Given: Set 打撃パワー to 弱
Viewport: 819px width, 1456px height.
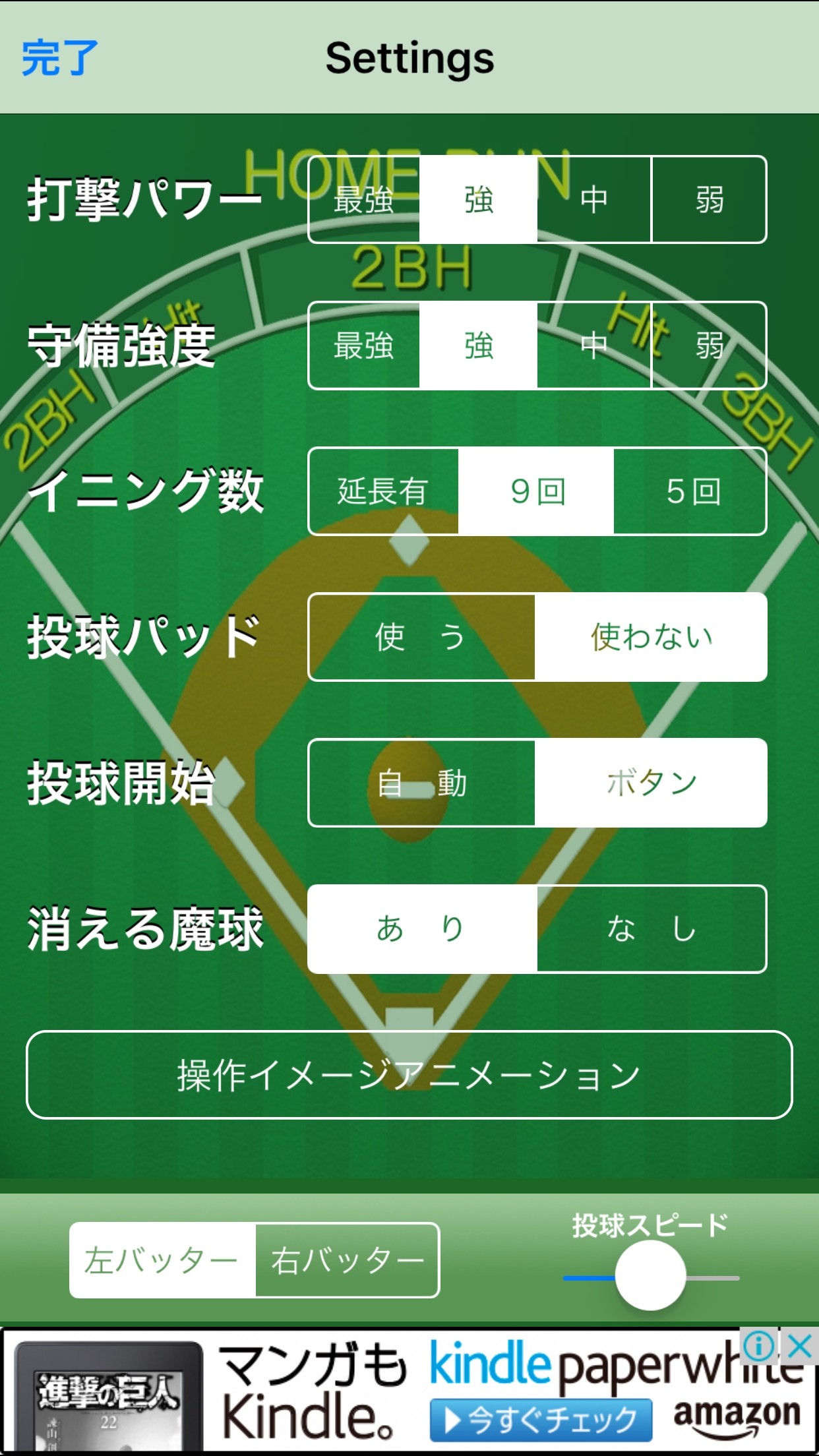Looking at the screenshot, I should [x=709, y=200].
